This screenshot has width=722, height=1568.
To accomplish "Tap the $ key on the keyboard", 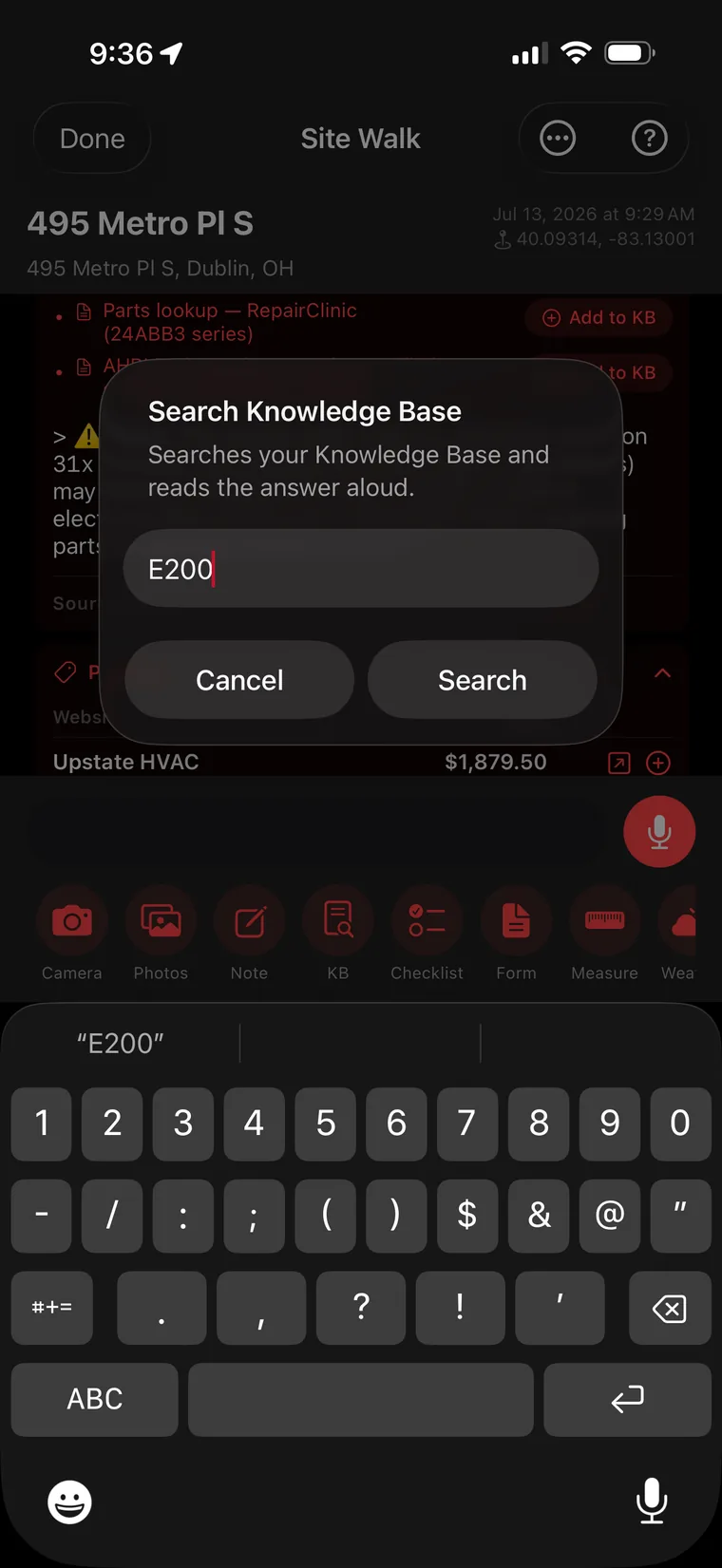I will (467, 1215).
